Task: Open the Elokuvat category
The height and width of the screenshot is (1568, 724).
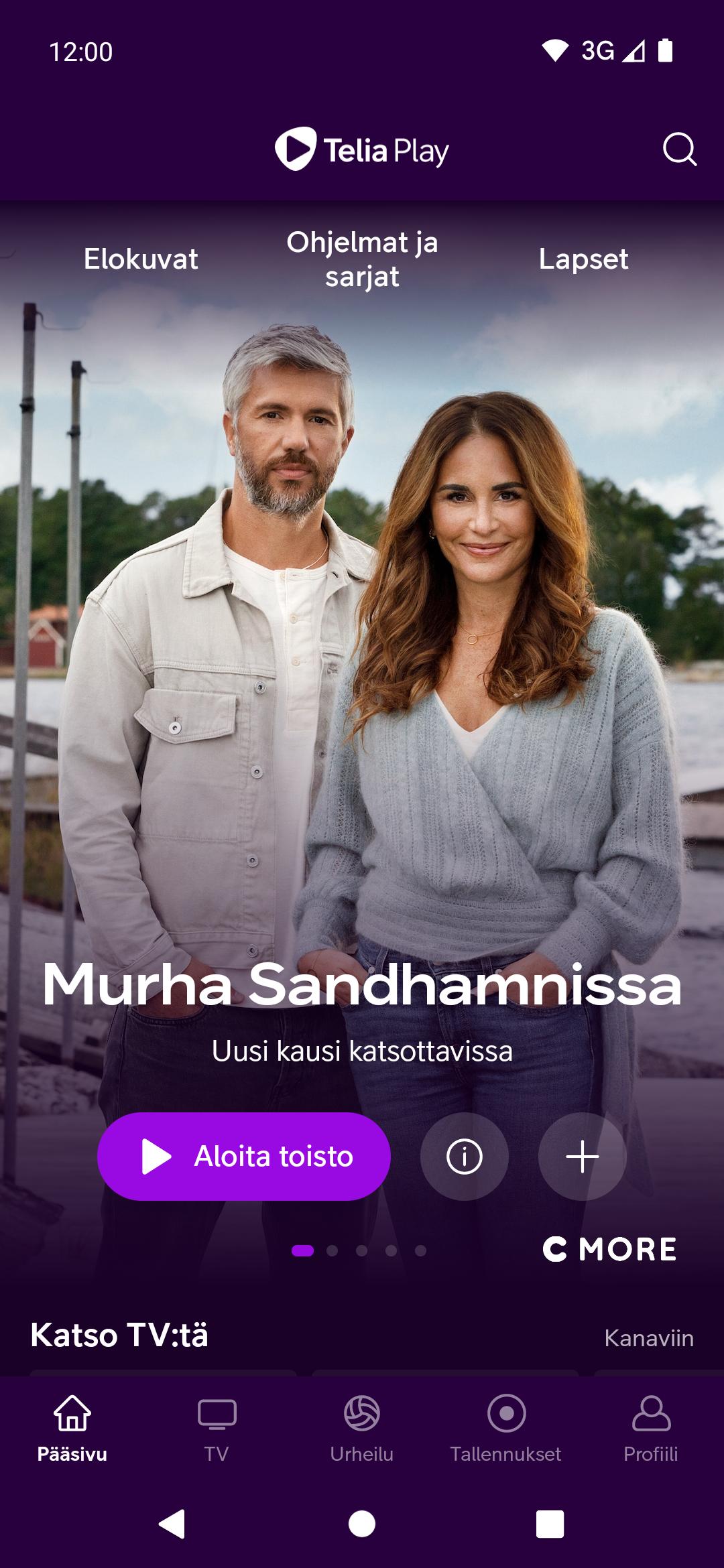Action: [141, 259]
